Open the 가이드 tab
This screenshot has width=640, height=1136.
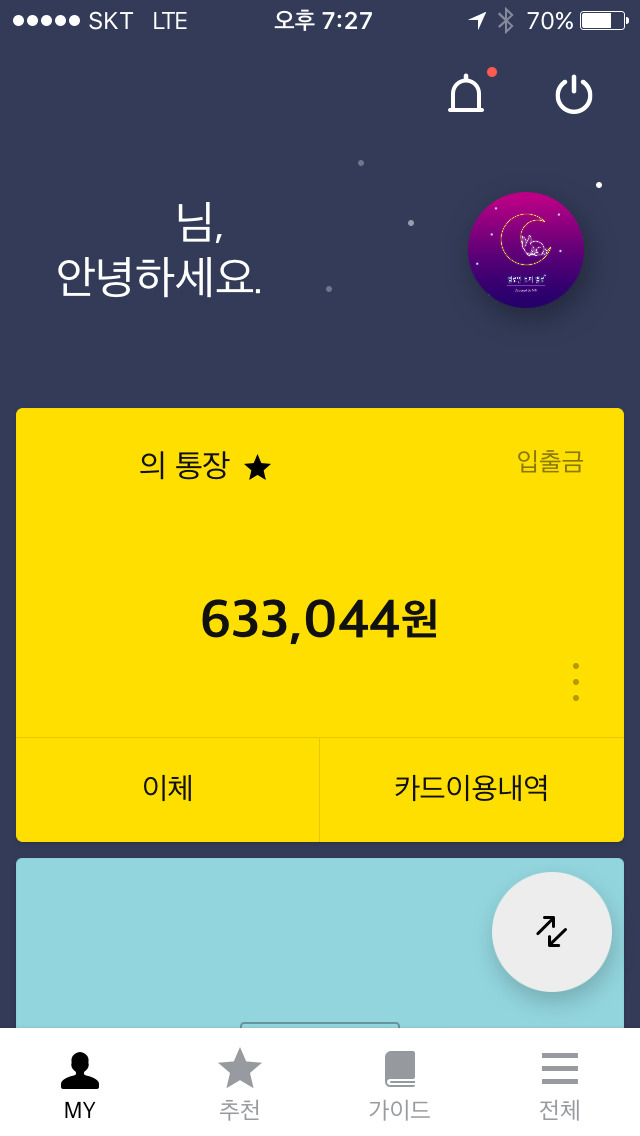[x=400, y=1084]
